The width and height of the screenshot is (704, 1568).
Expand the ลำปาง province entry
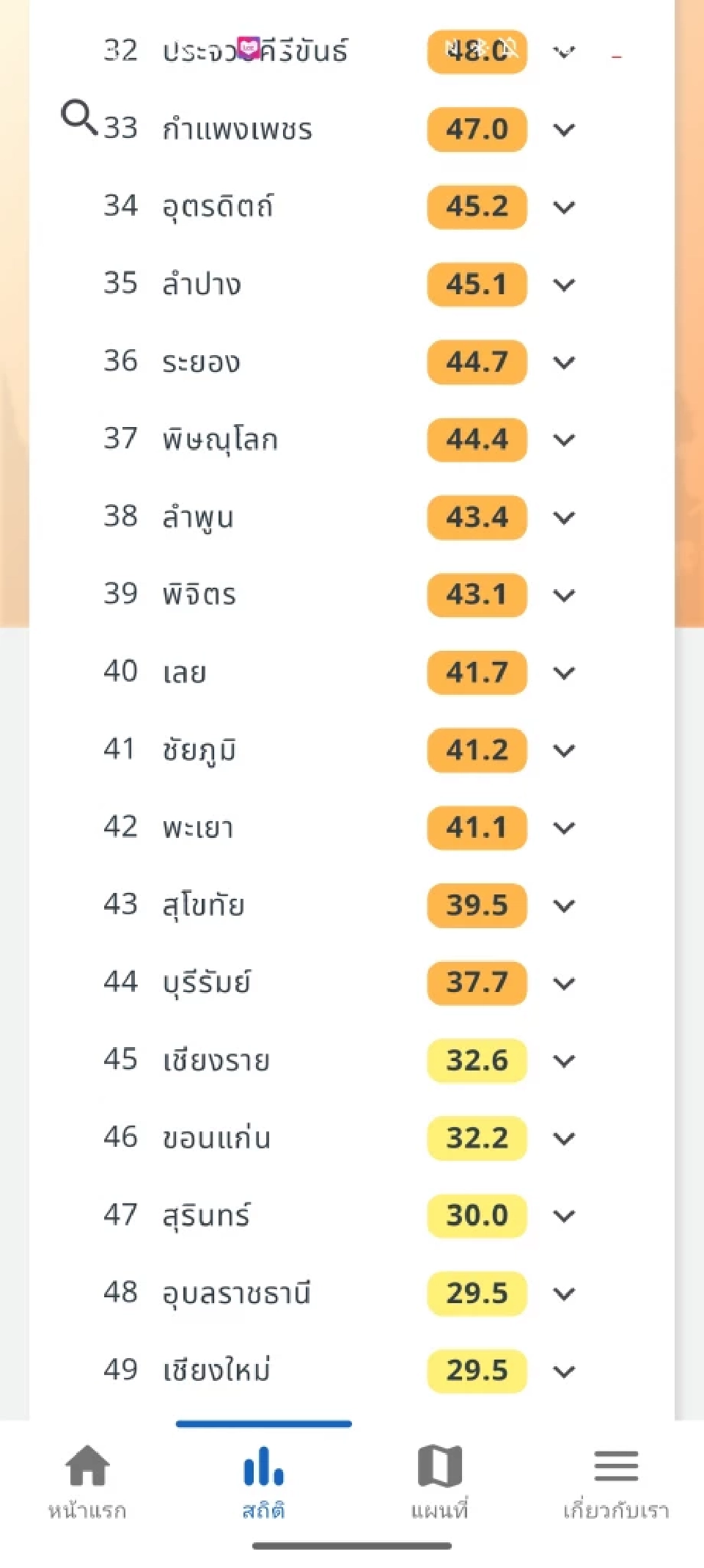tap(564, 285)
